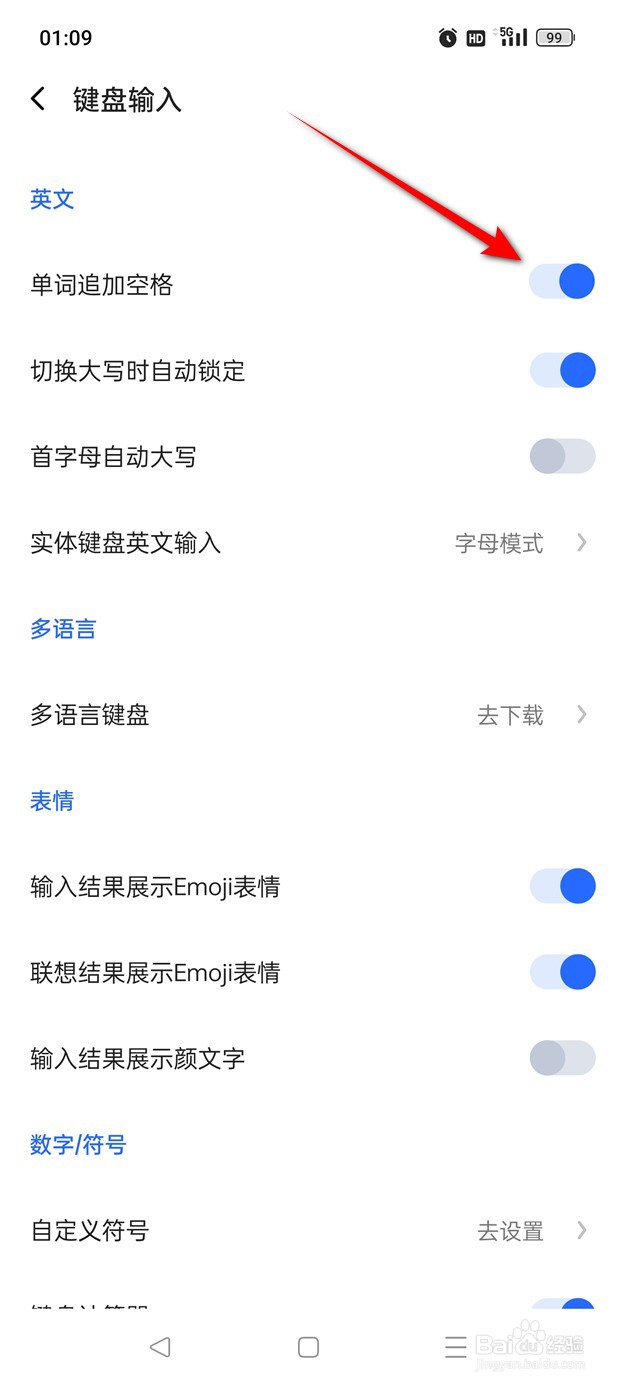The height and width of the screenshot is (1386, 620).
Task: Enable 首字母自动大写 switch
Action: (x=562, y=457)
